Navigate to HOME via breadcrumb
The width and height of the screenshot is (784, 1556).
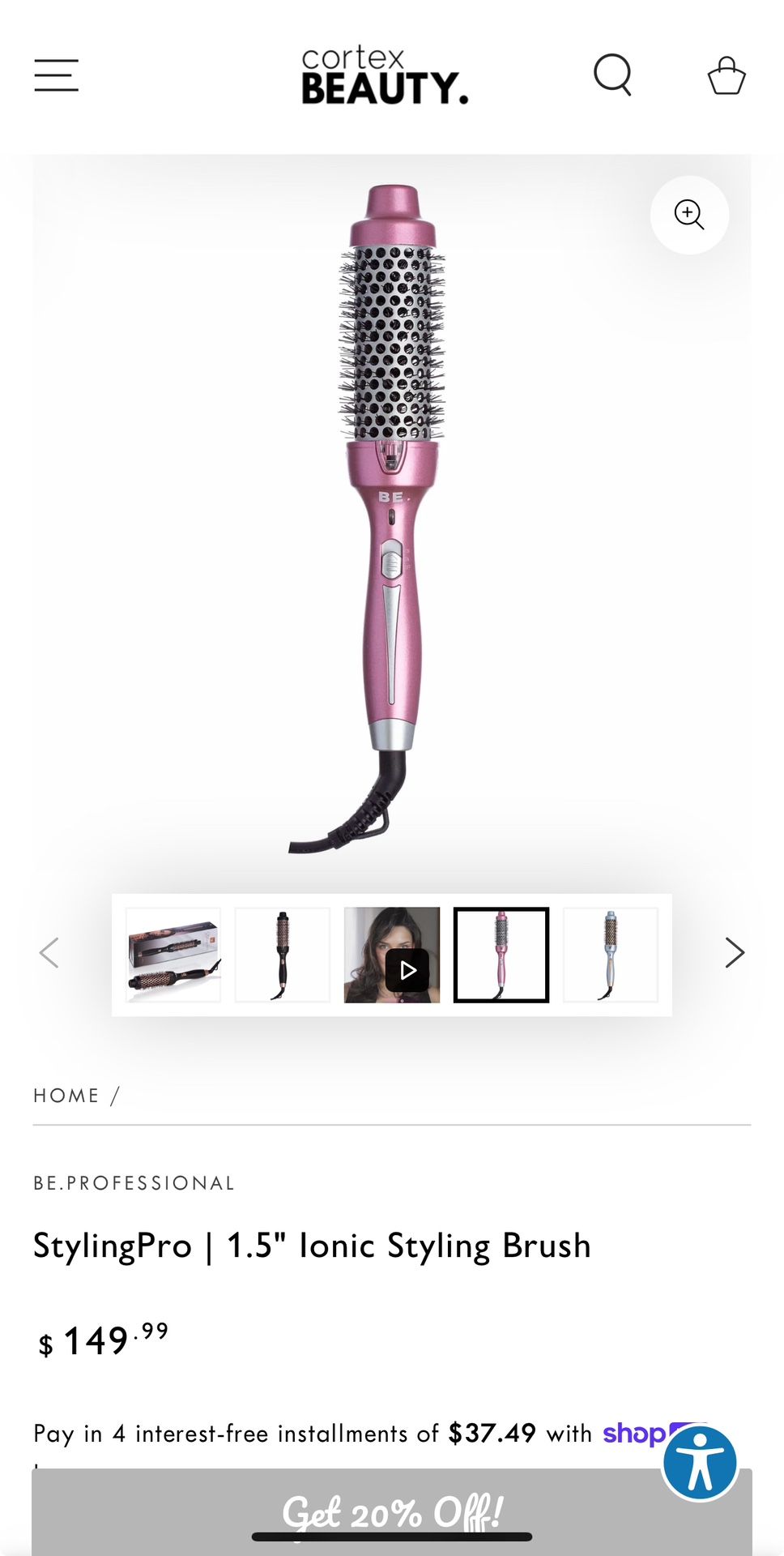66,1094
